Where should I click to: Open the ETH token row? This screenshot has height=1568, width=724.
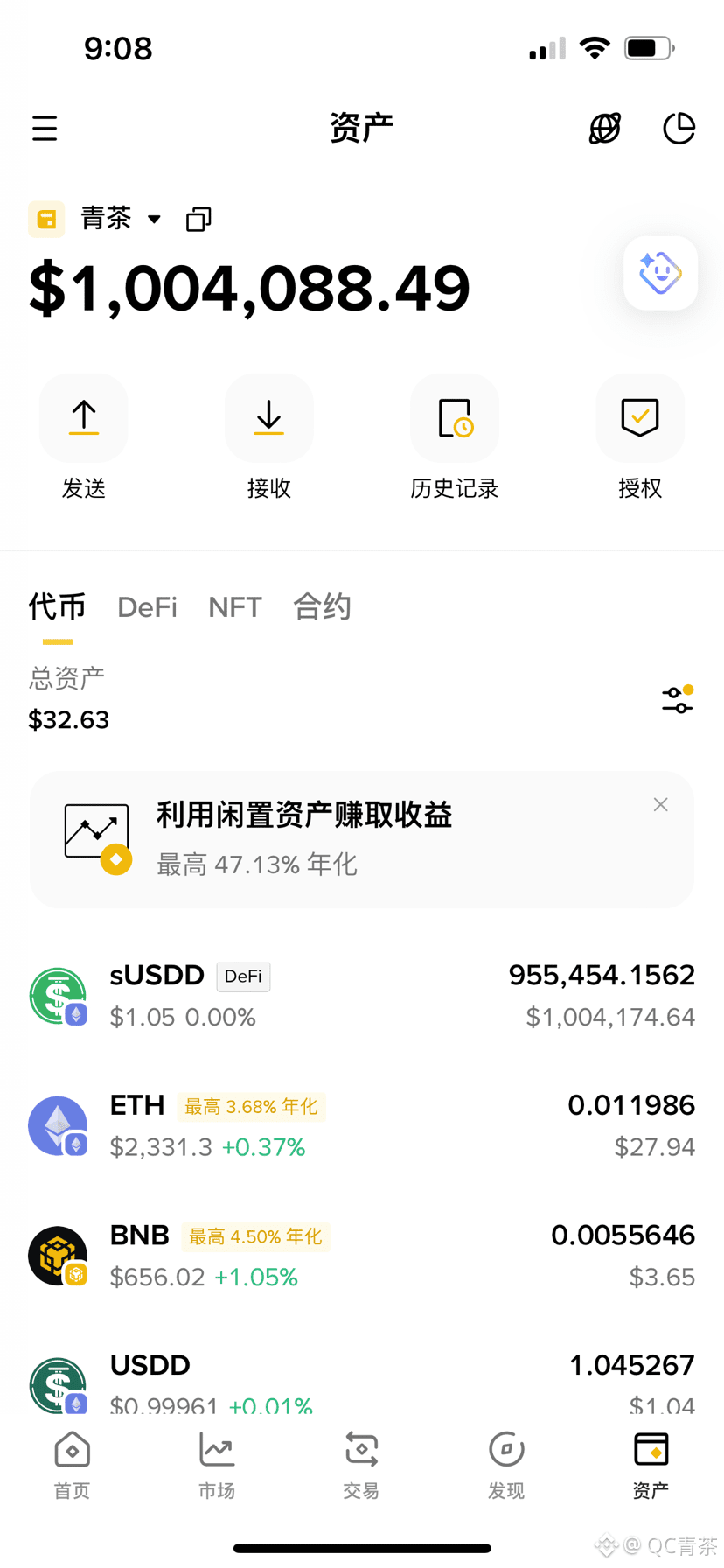point(362,1126)
